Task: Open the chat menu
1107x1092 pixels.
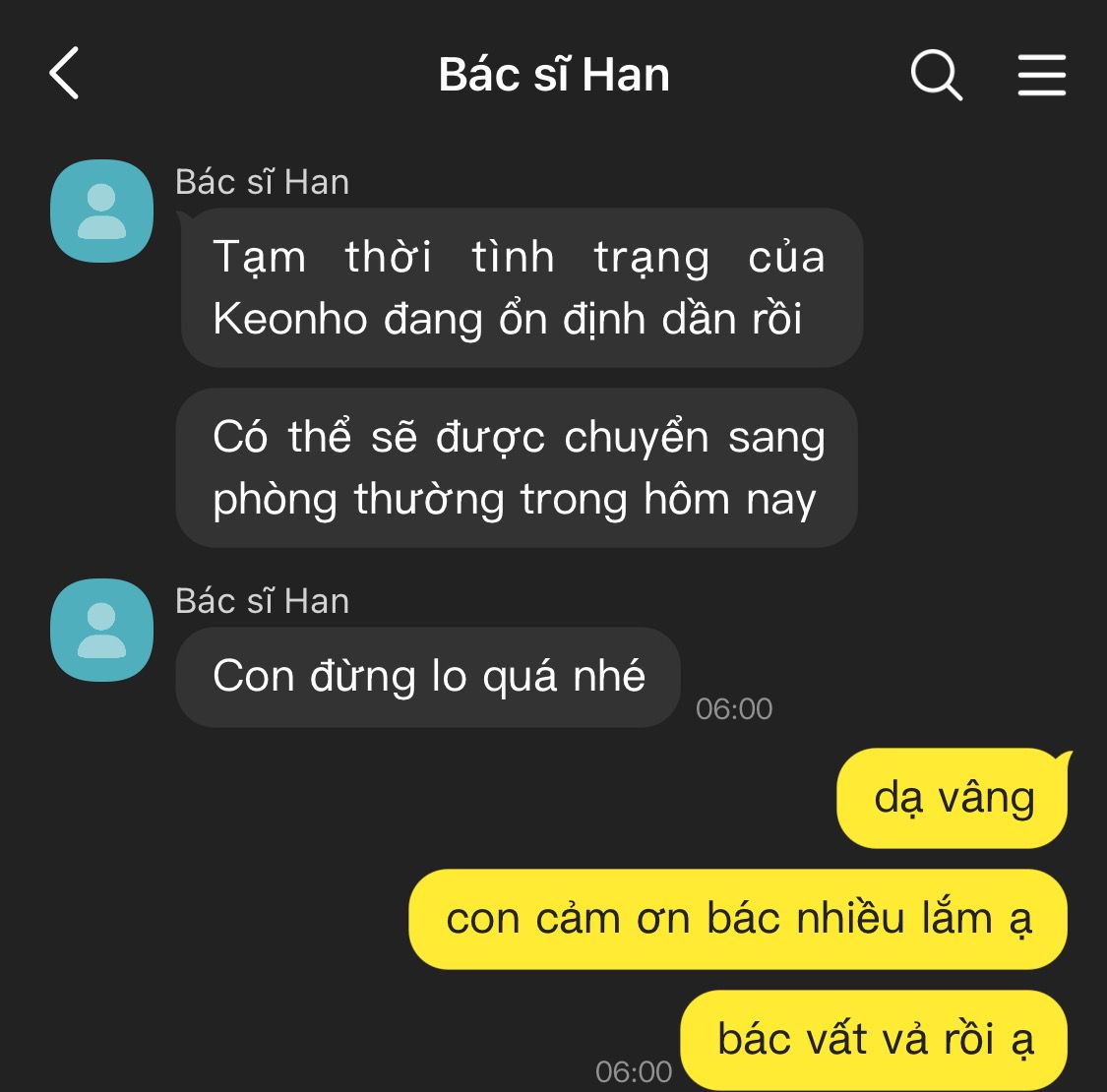Action: click(1041, 75)
